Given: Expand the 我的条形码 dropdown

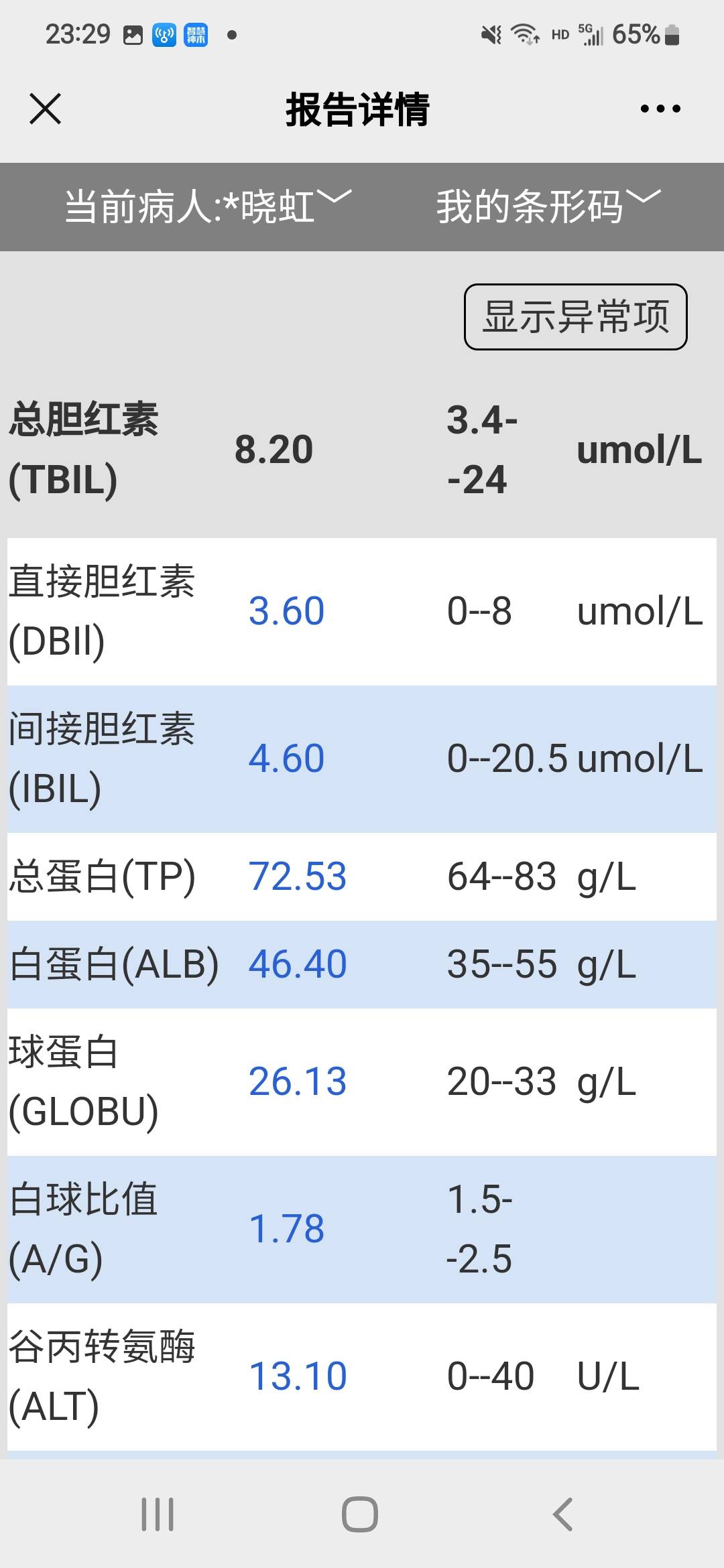Looking at the screenshot, I should [548, 206].
